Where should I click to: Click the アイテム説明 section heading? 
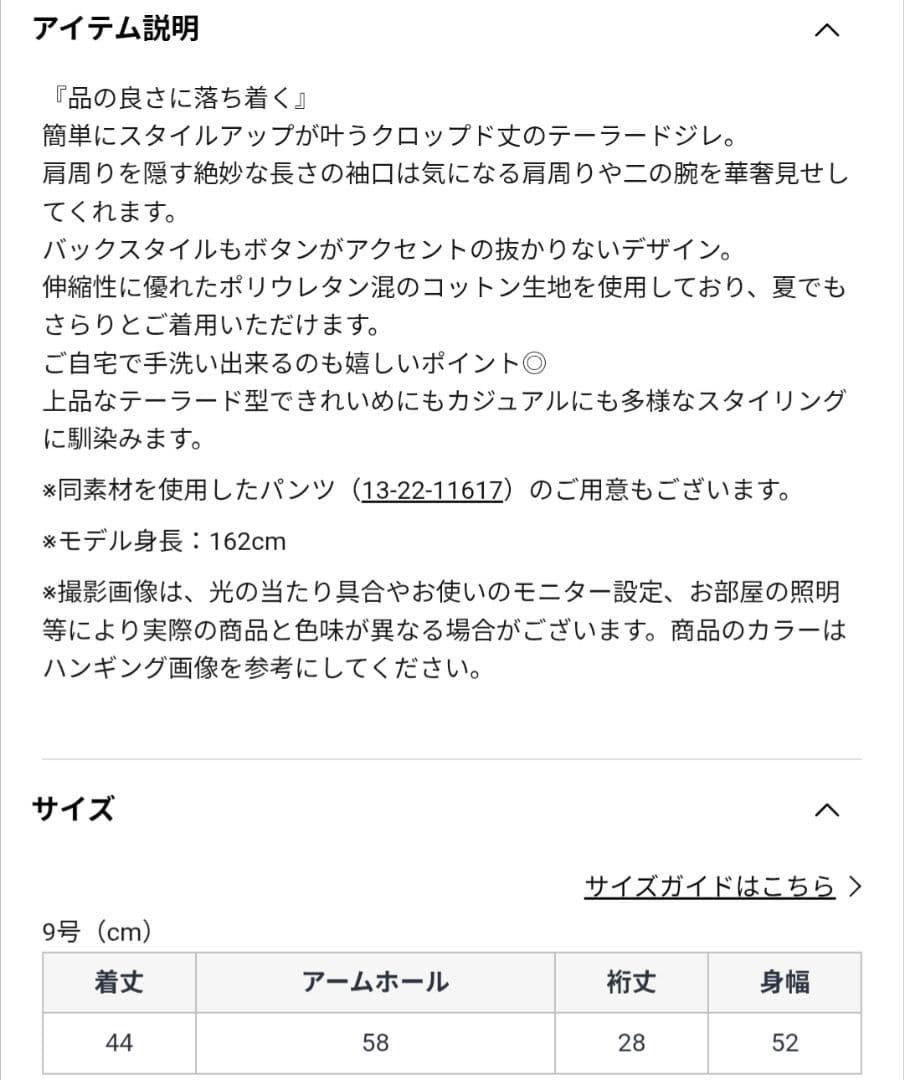[116, 30]
